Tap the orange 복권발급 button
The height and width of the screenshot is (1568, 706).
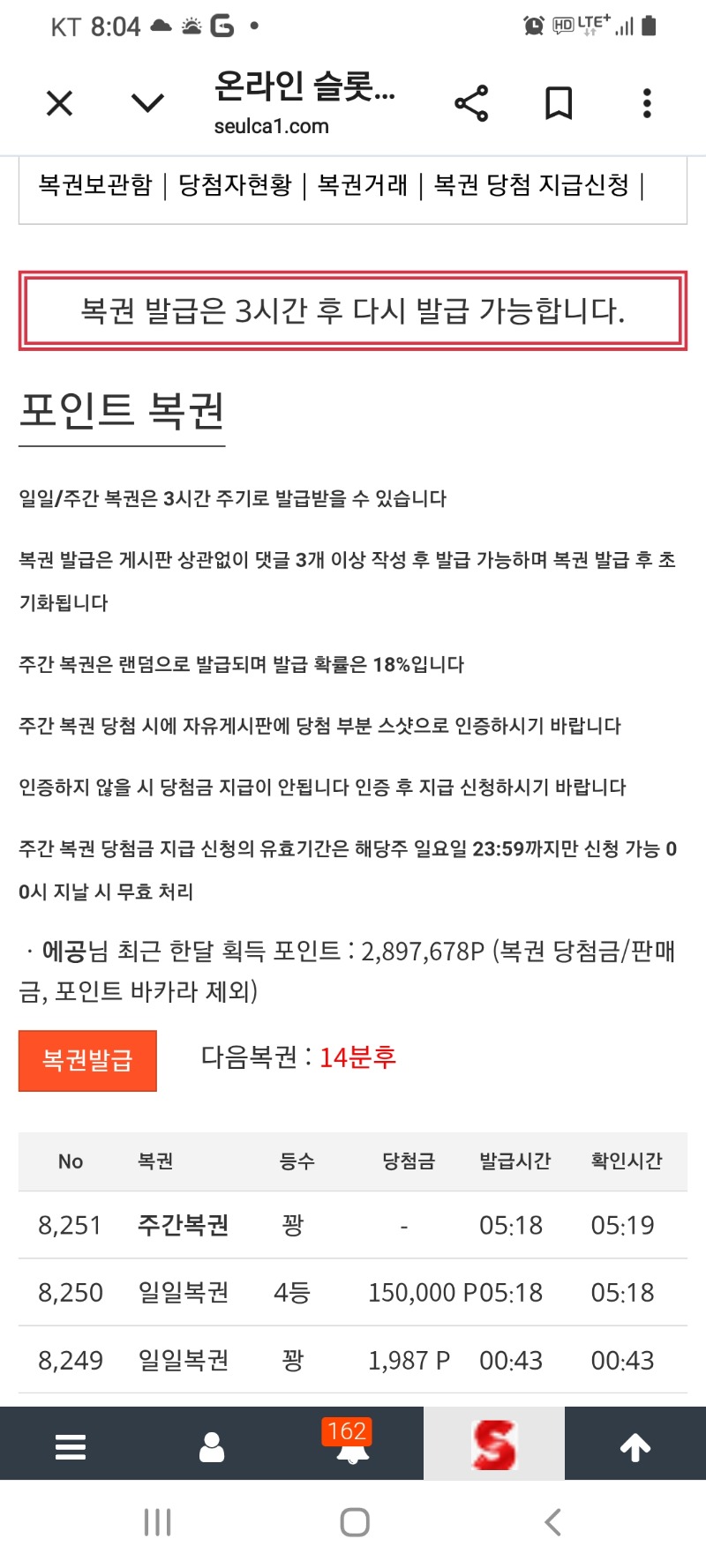click(x=87, y=1060)
